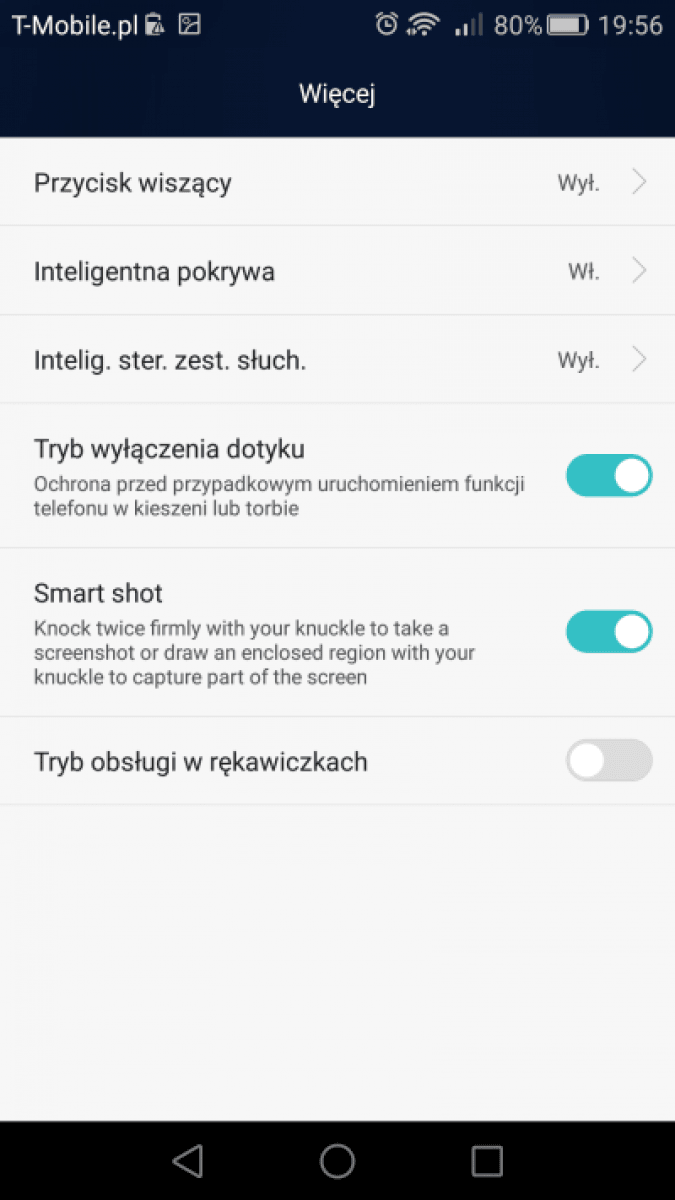
Task: Open Intelig. ster. zest. słuch. setting
Action: coord(337,360)
